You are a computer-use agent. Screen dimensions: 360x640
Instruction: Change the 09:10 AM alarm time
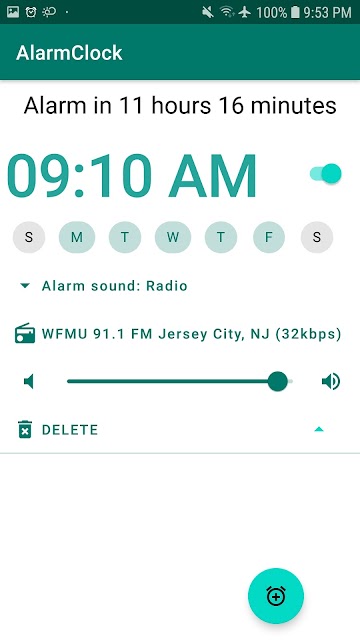(131, 175)
